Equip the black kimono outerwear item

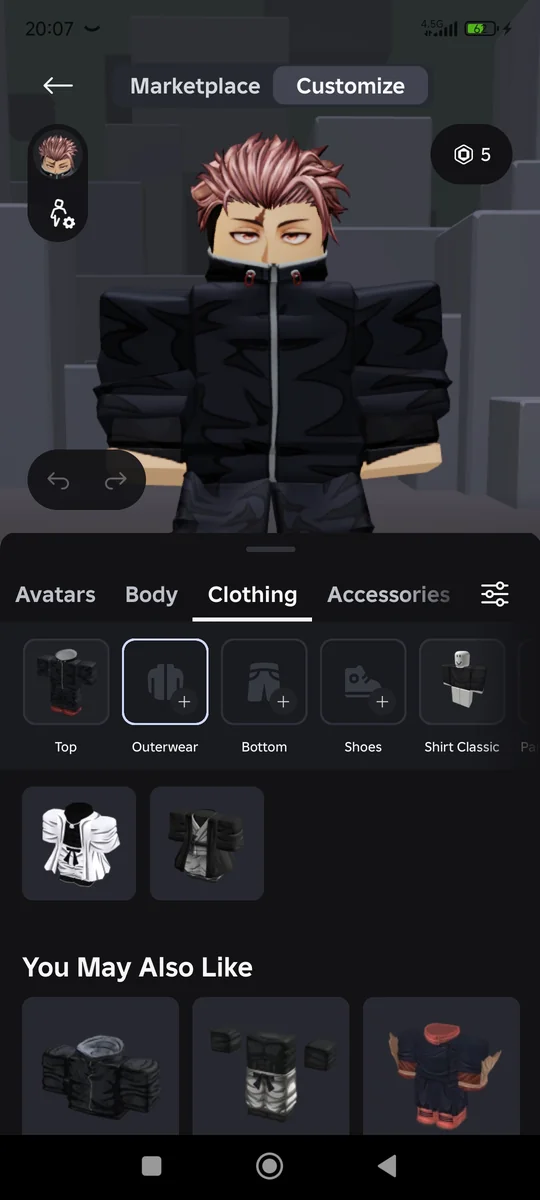tap(207, 843)
